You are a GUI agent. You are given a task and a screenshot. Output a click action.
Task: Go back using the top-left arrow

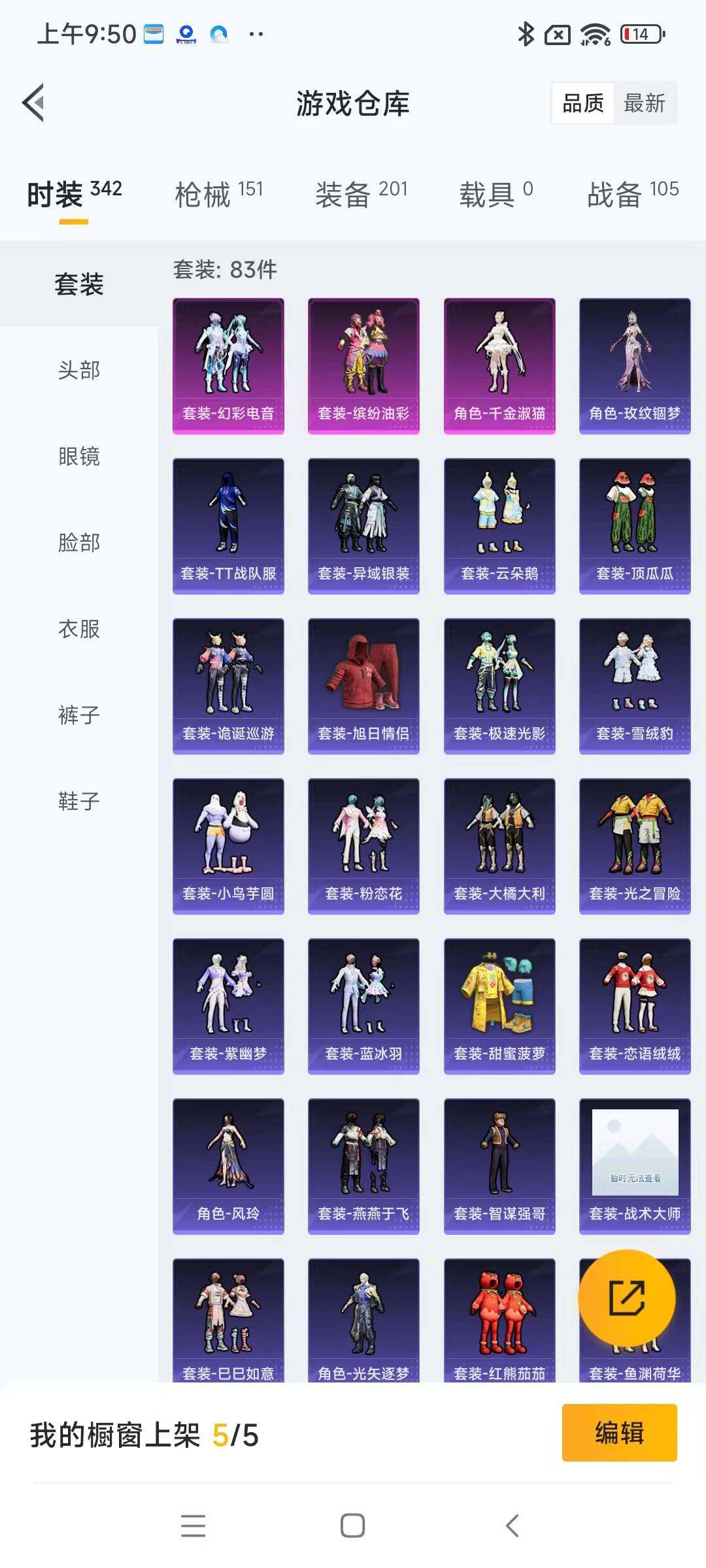34,103
